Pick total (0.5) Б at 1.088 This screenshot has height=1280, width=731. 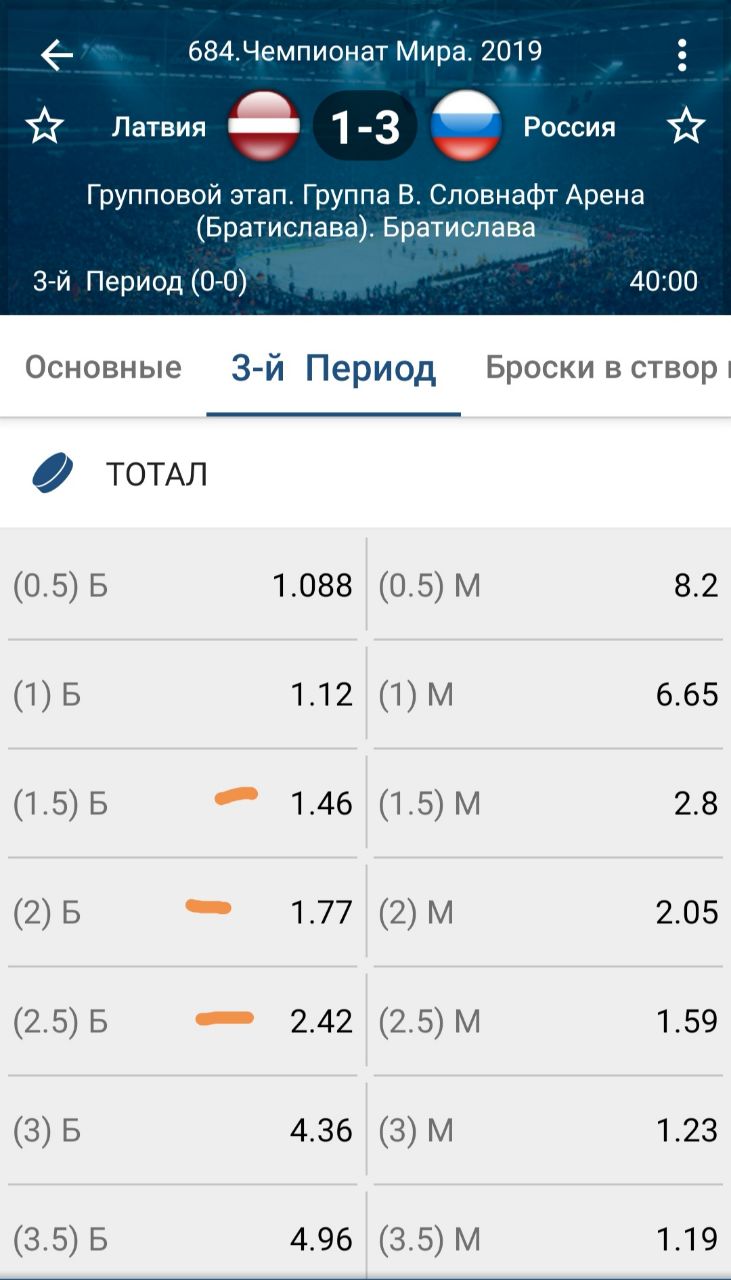tap(183, 585)
